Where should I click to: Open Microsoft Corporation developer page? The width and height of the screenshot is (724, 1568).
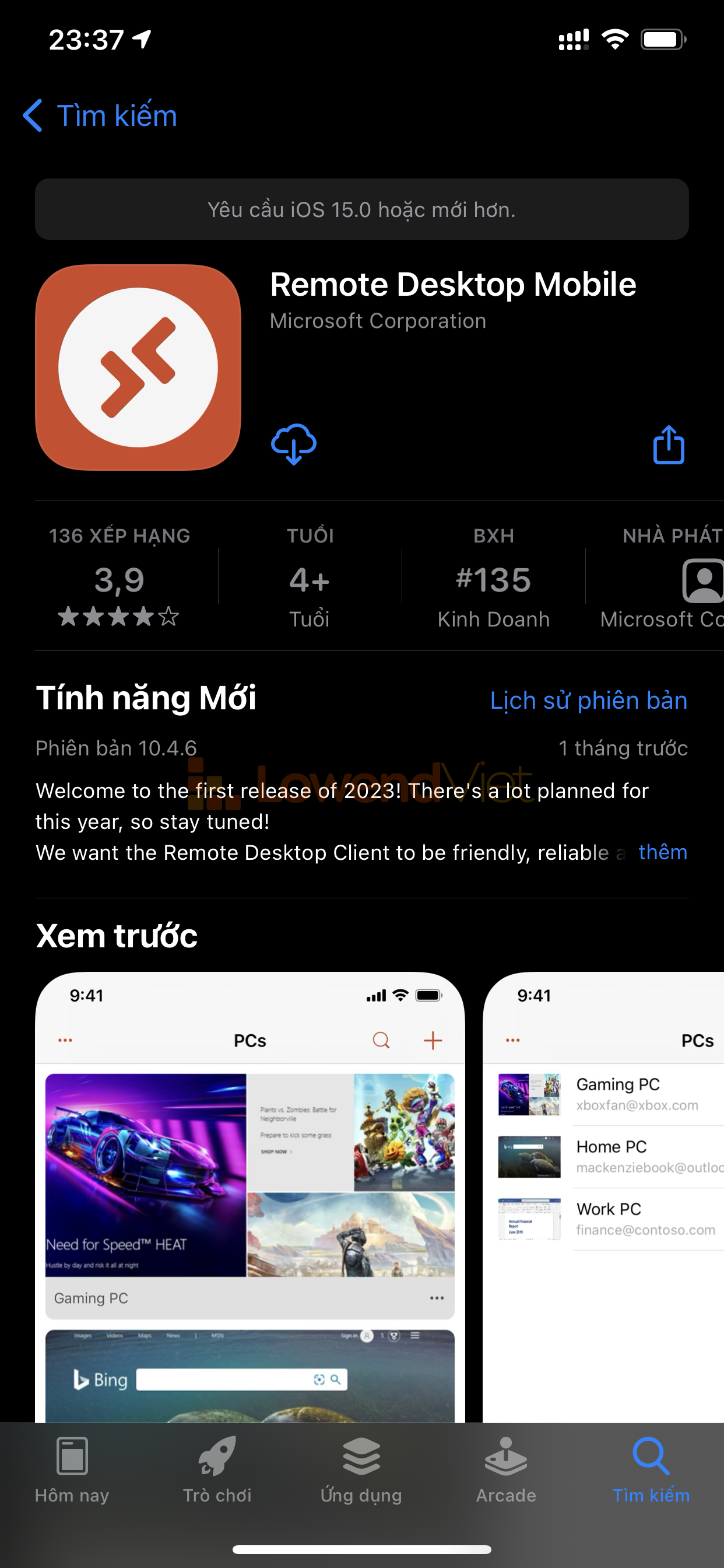tap(377, 321)
